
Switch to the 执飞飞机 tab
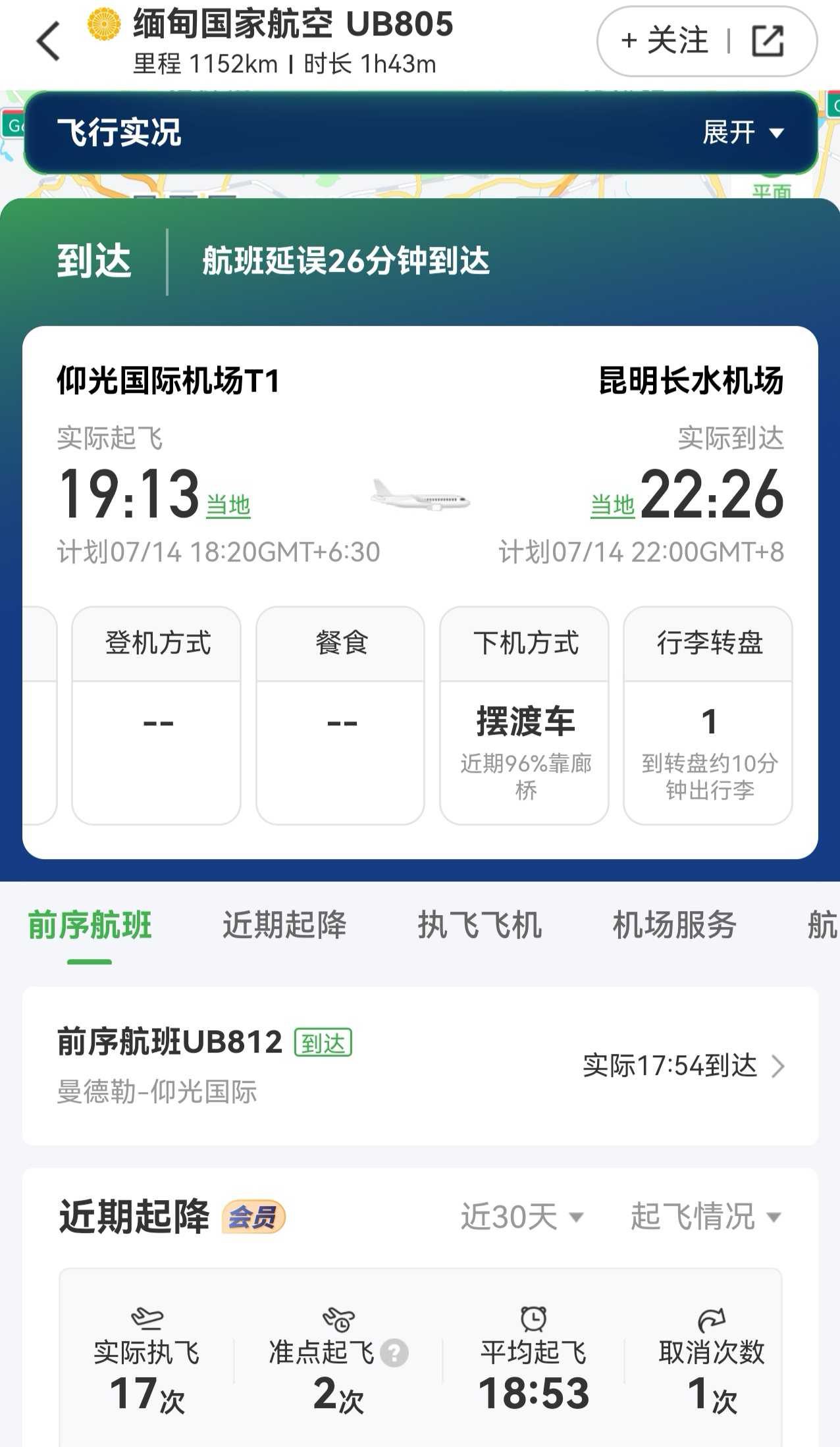(479, 925)
